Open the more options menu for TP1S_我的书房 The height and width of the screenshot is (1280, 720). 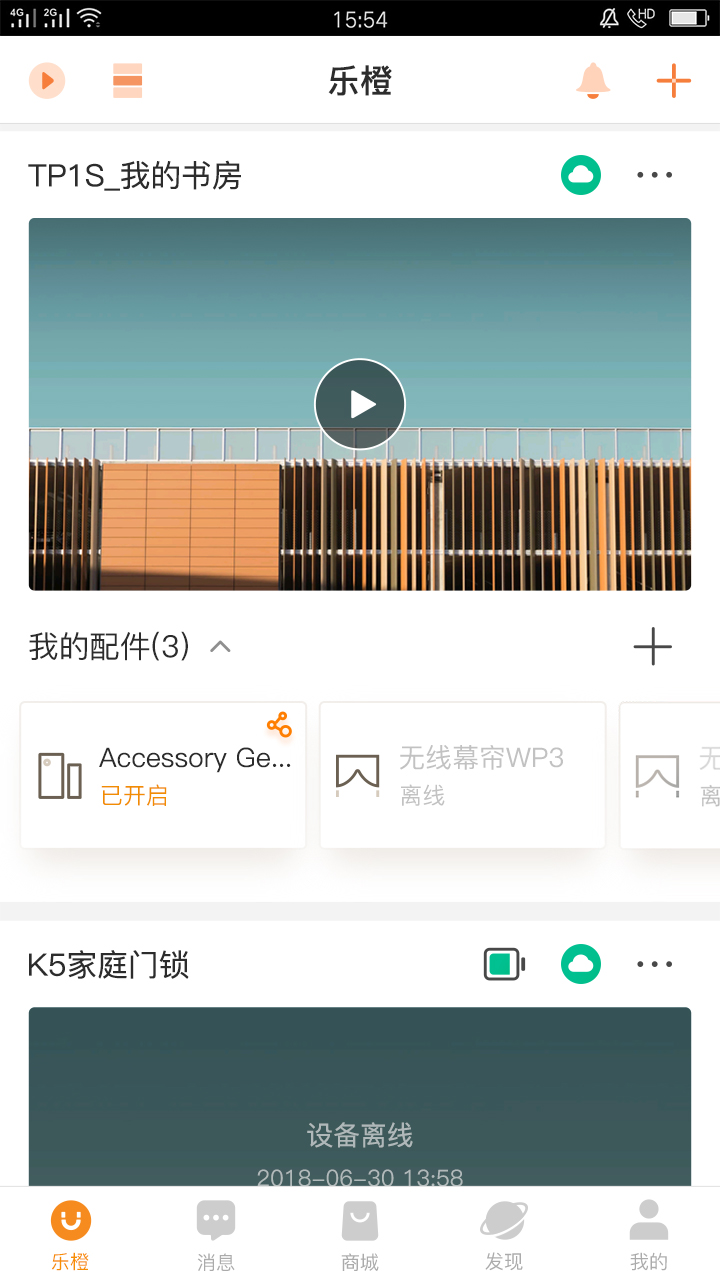click(654, 174)
